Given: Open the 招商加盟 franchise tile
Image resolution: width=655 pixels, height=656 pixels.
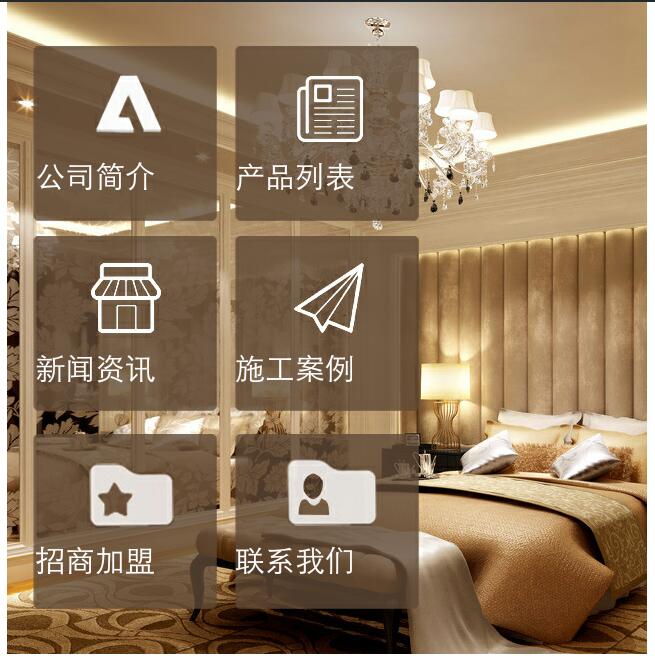Looking at the screenshot, I should pos(125,520).
